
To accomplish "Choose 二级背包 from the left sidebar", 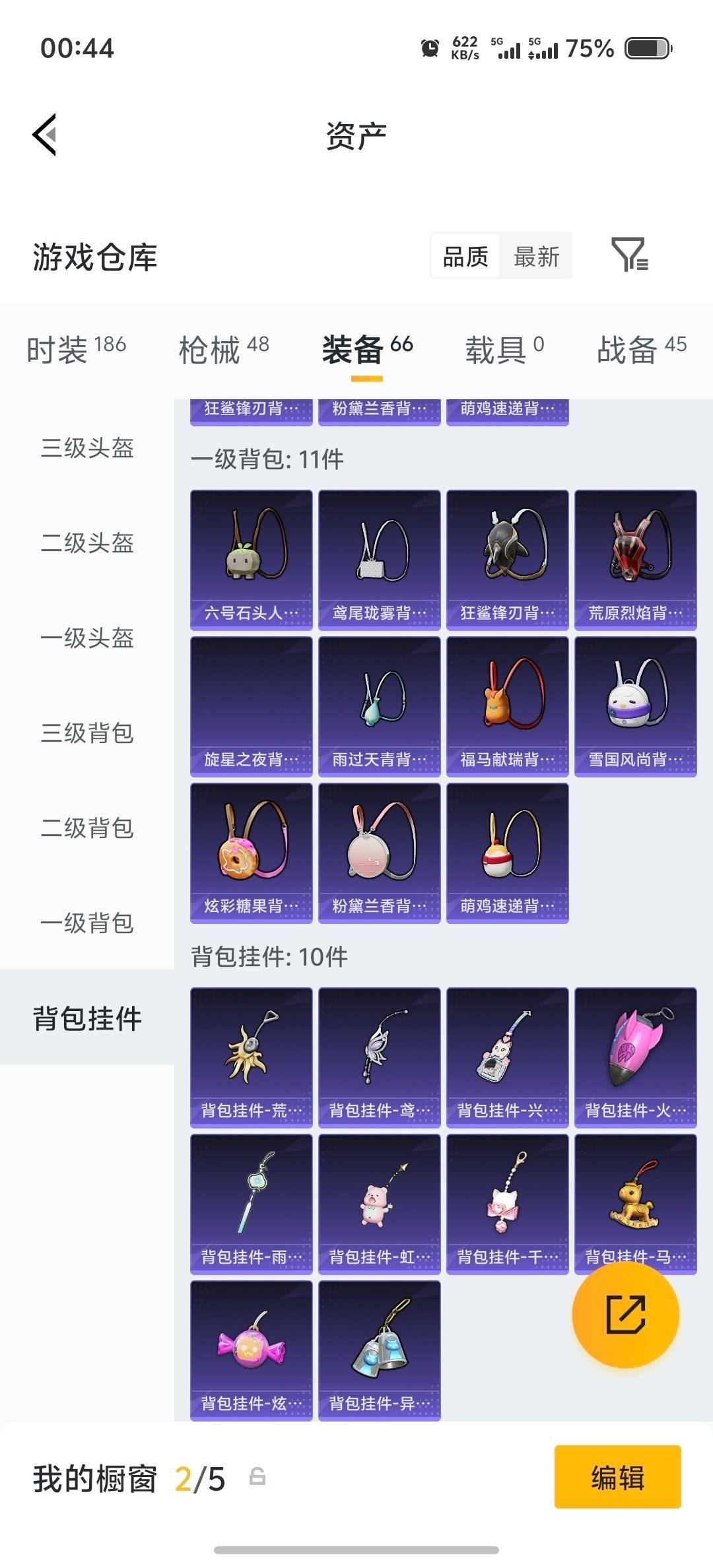I will click(x=86, y=829).
